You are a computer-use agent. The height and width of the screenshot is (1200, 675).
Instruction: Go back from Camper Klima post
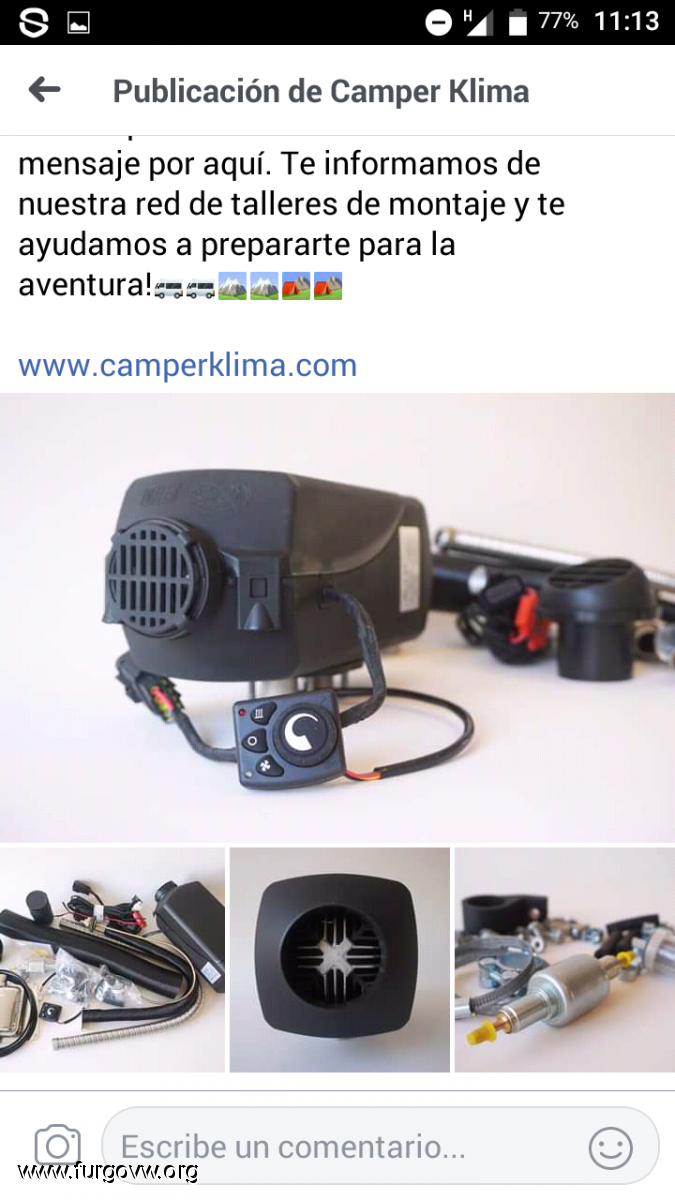[44, 91]
